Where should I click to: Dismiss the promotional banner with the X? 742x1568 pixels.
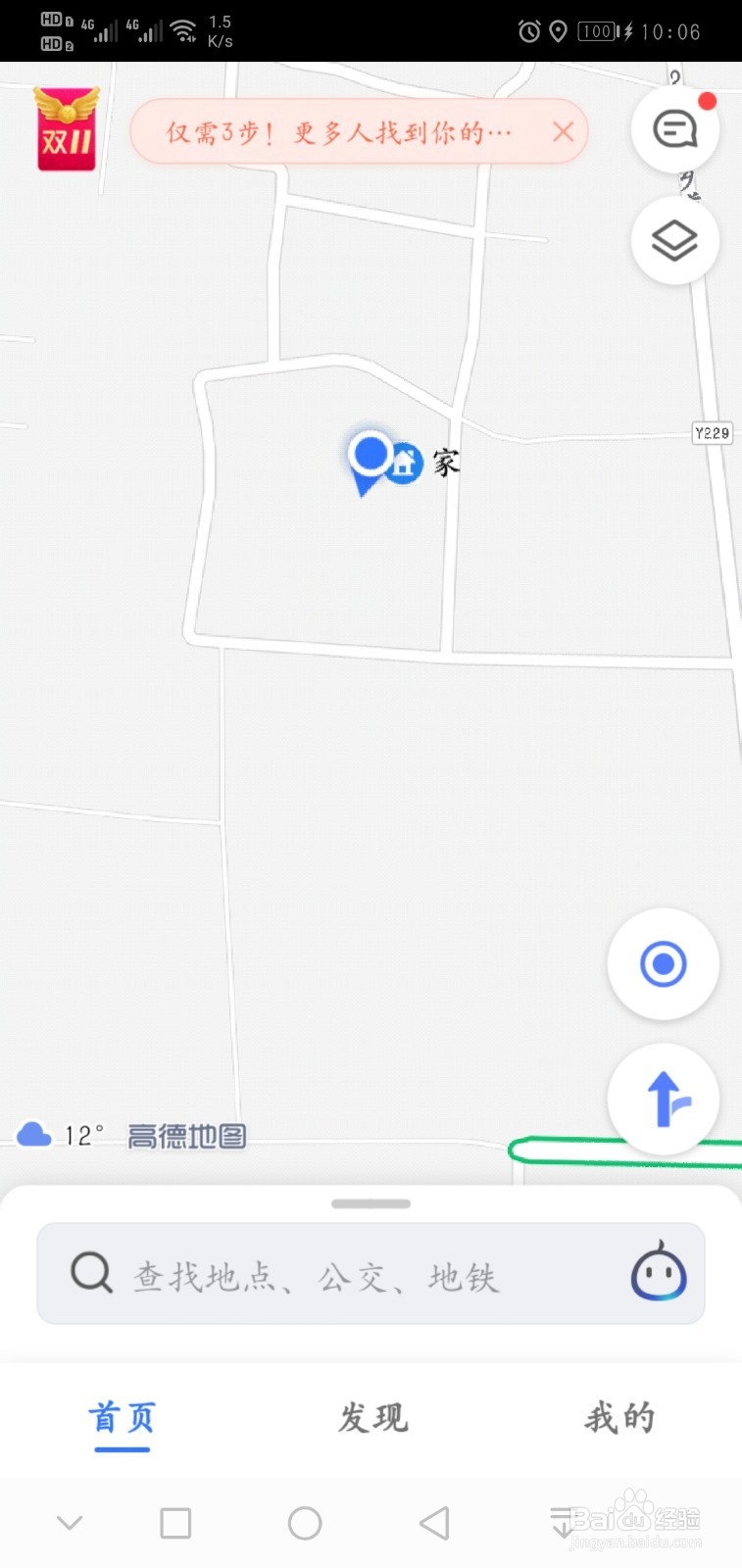click(563, 130)
